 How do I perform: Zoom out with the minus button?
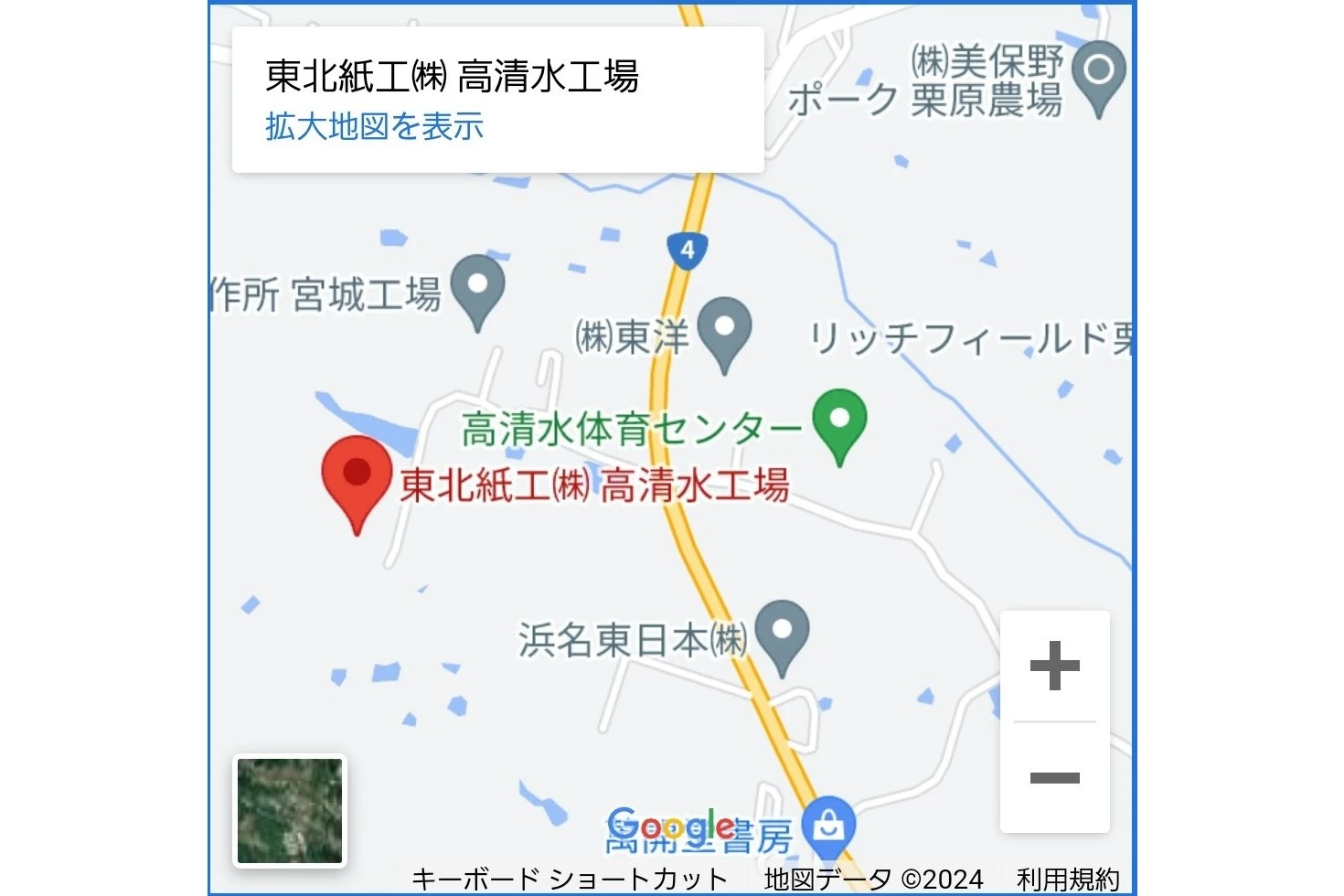pos(1054,778)
